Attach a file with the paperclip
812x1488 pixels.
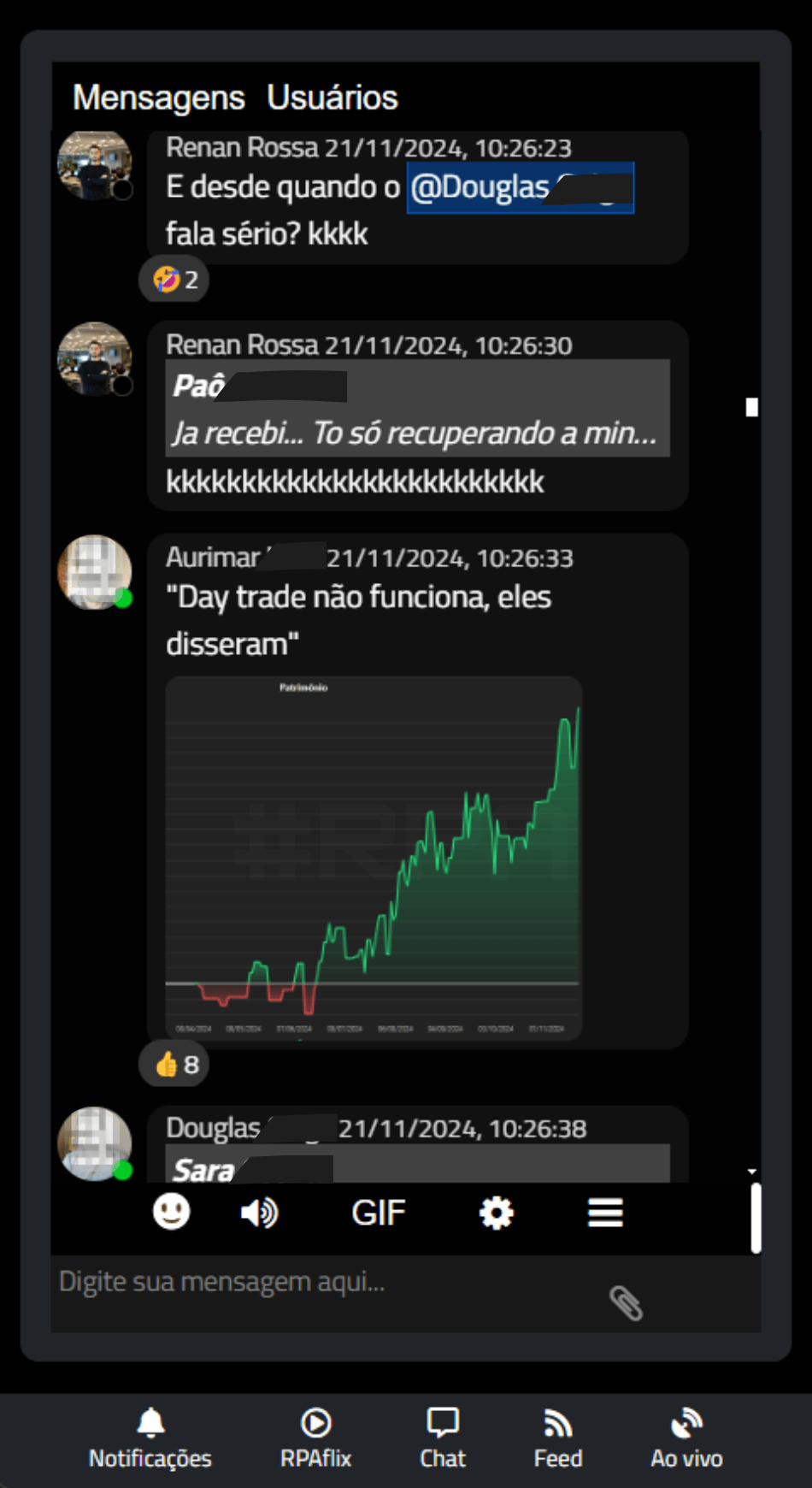(x=626, y=1302)
